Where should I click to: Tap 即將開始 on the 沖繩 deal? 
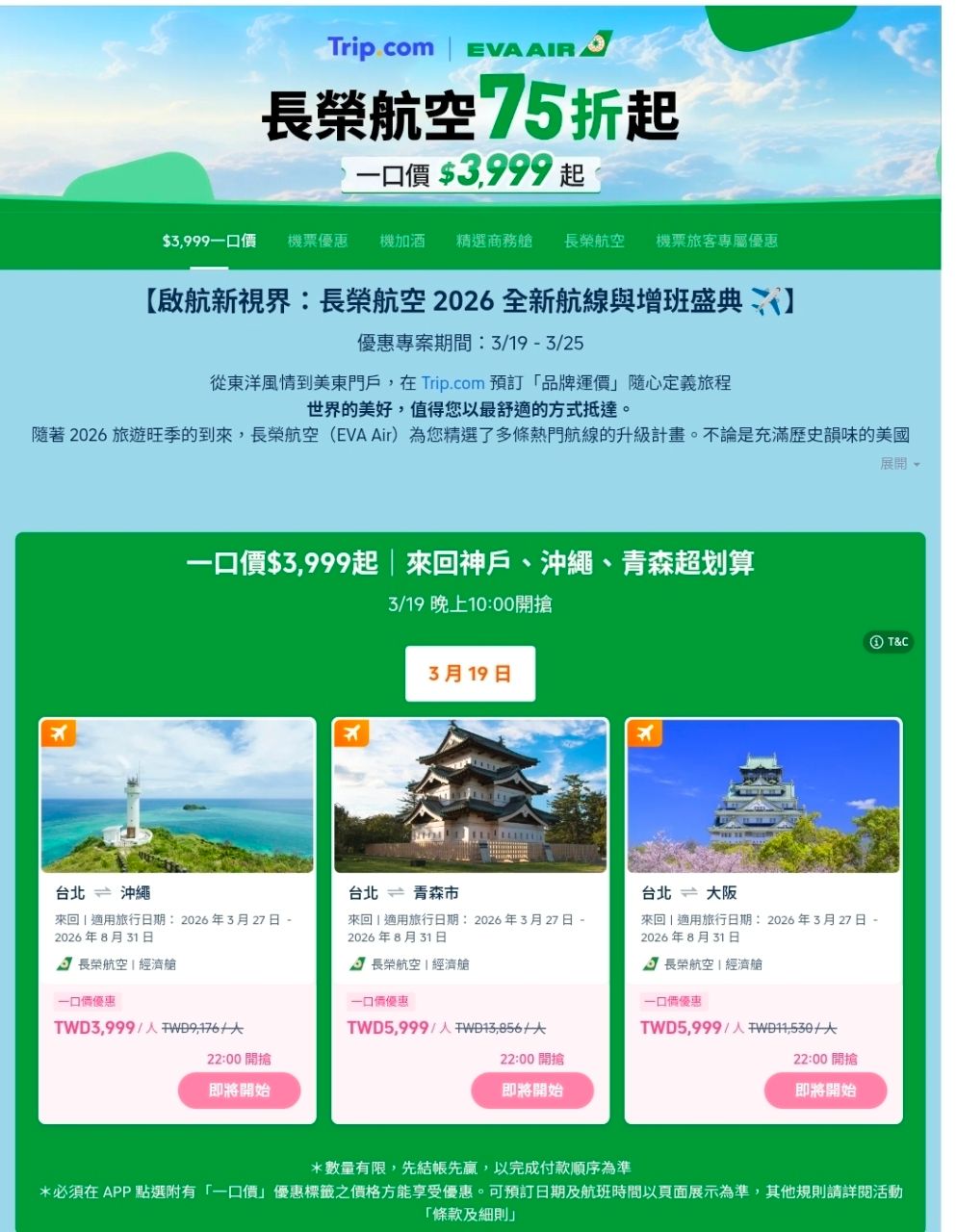[x=239, y=1091]
